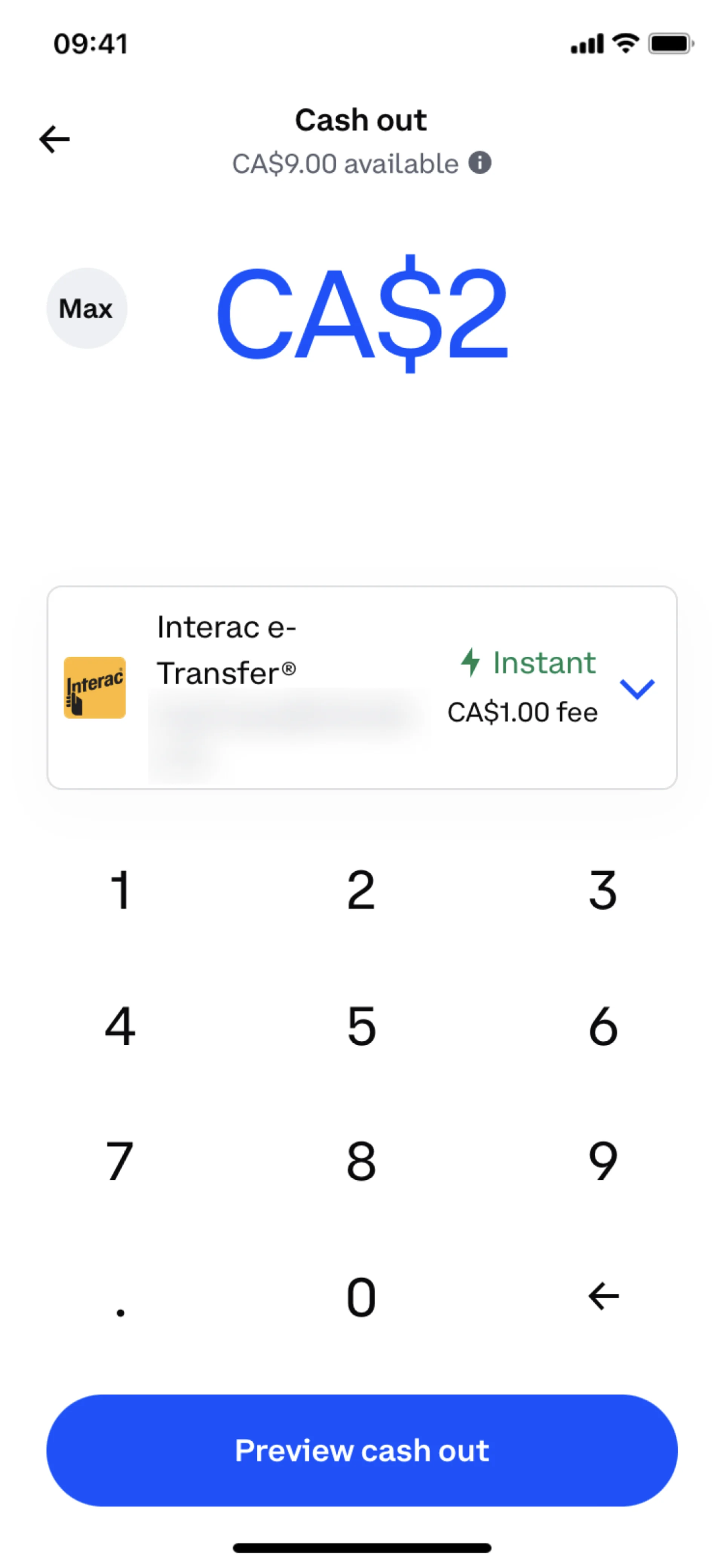
Task: Enter digit 4 on the keypad
Action: [x=120, y=1026]
